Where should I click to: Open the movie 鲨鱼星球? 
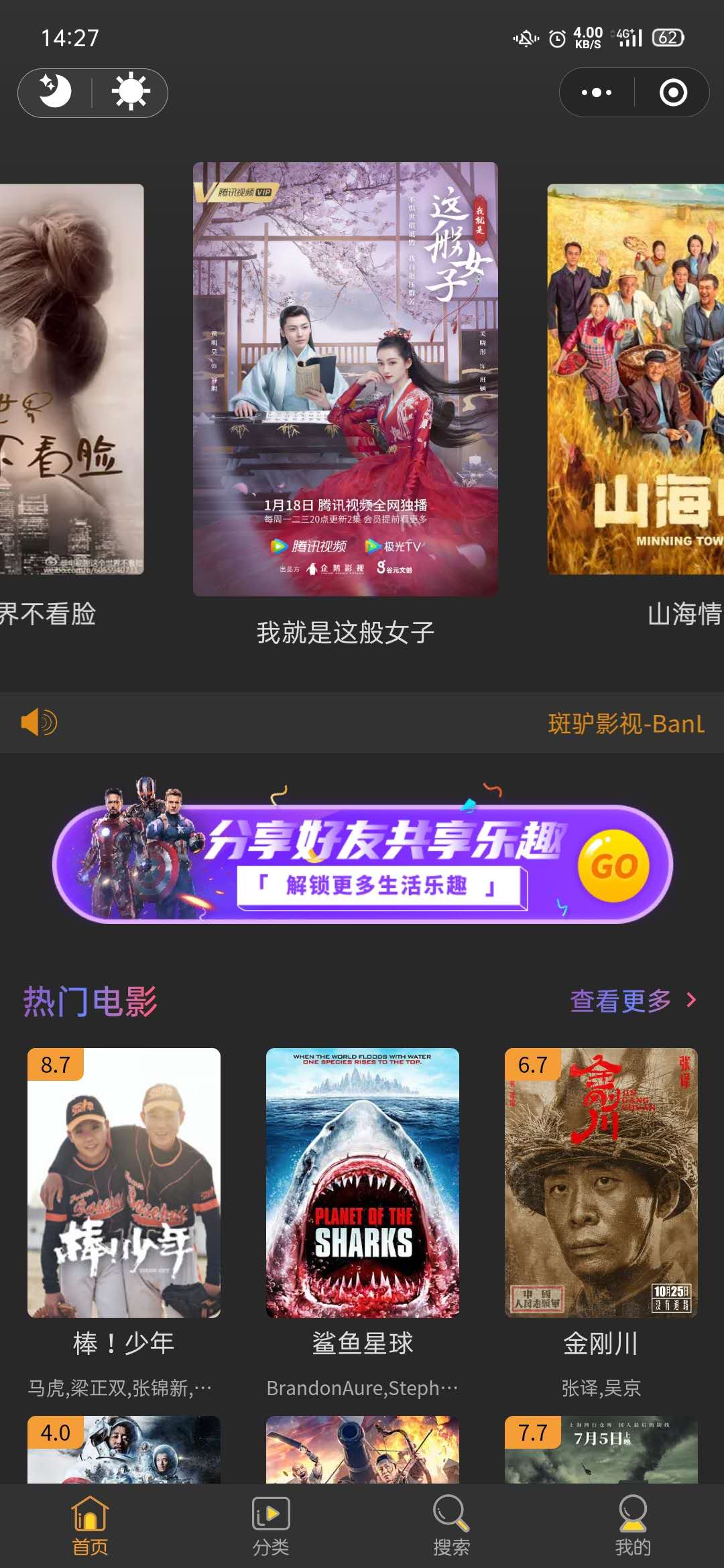coord(363,1183)
